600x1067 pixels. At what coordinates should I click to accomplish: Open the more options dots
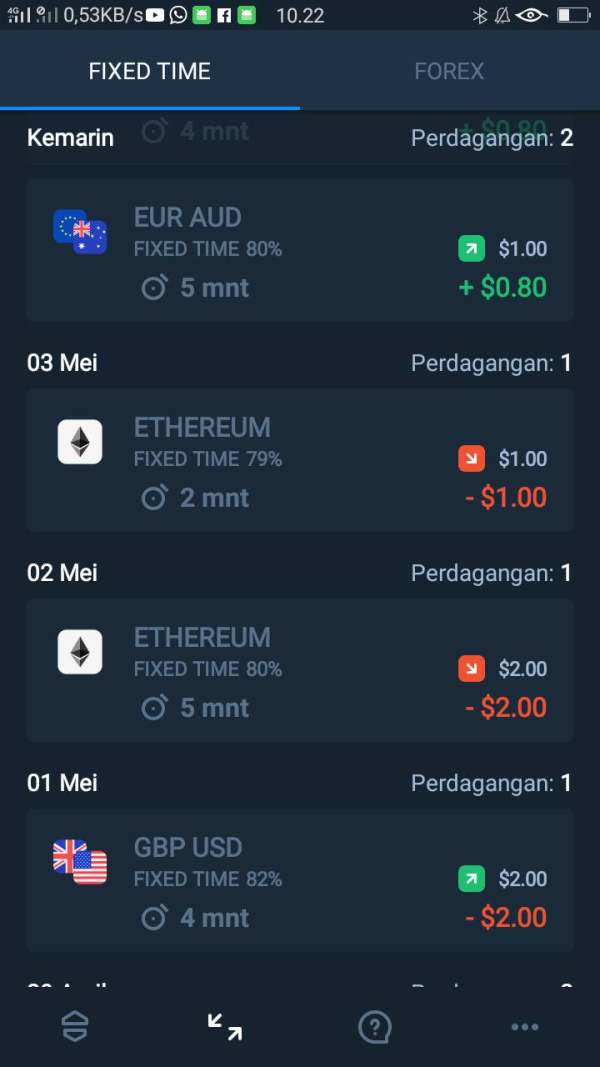[x=524, y=1027]
